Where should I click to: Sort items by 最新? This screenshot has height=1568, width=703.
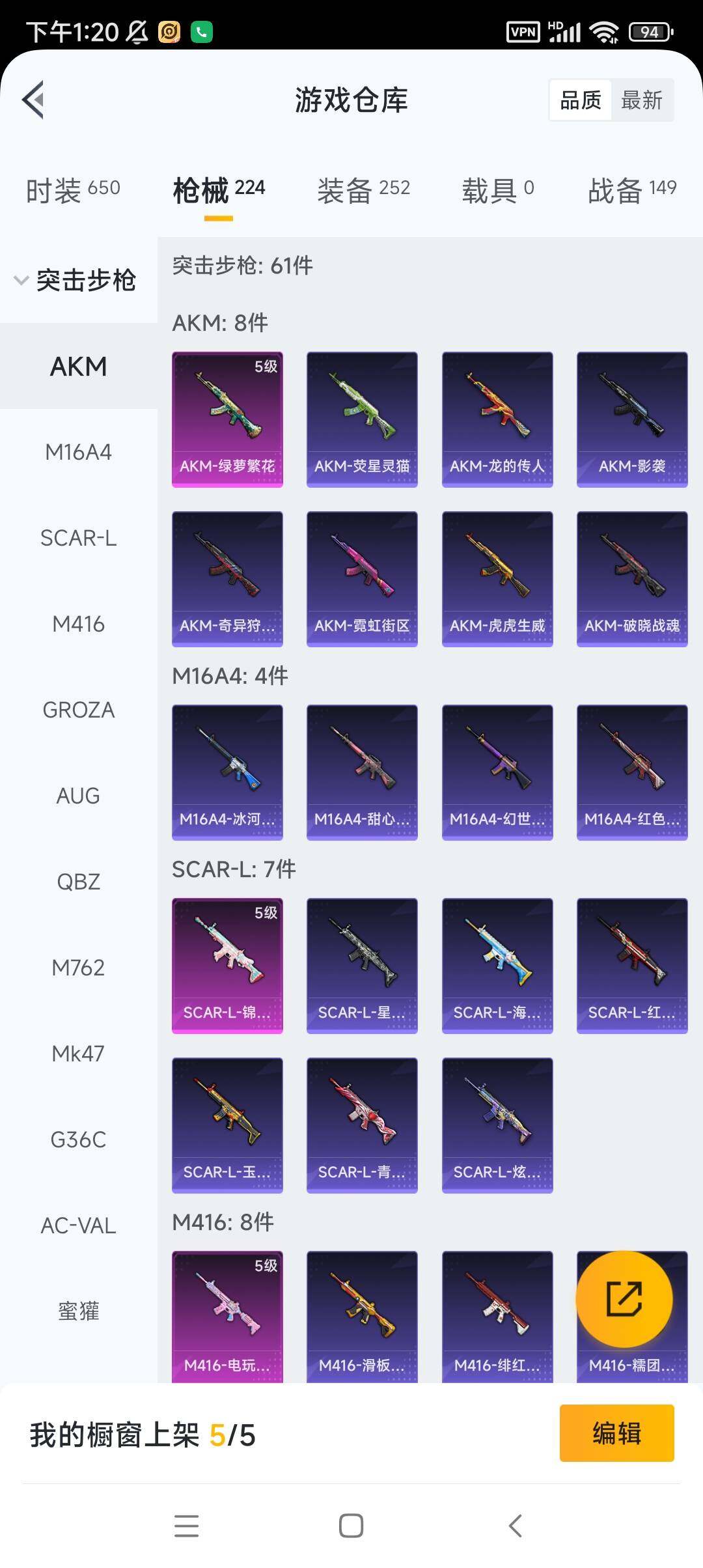tap(641, 100)
